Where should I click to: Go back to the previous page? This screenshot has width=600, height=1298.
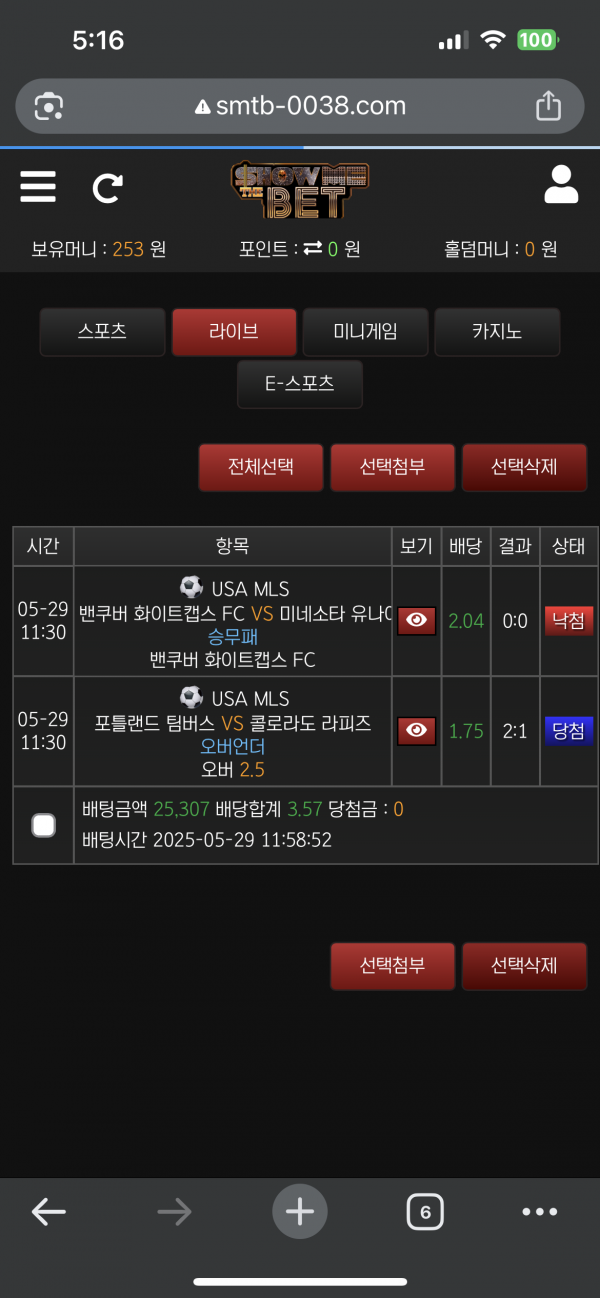[x=48, y=1212]
